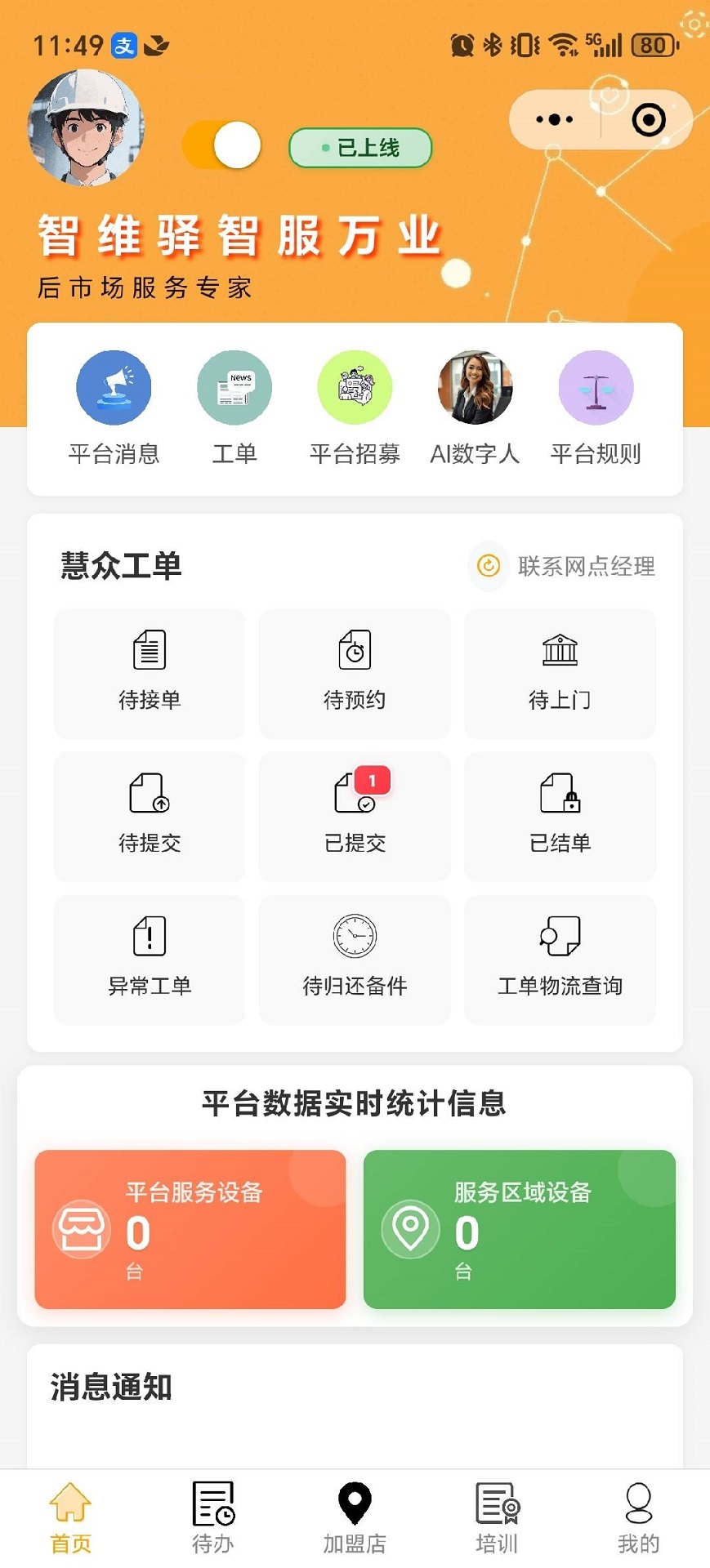Check 待归还备件 parts to return

355,959
